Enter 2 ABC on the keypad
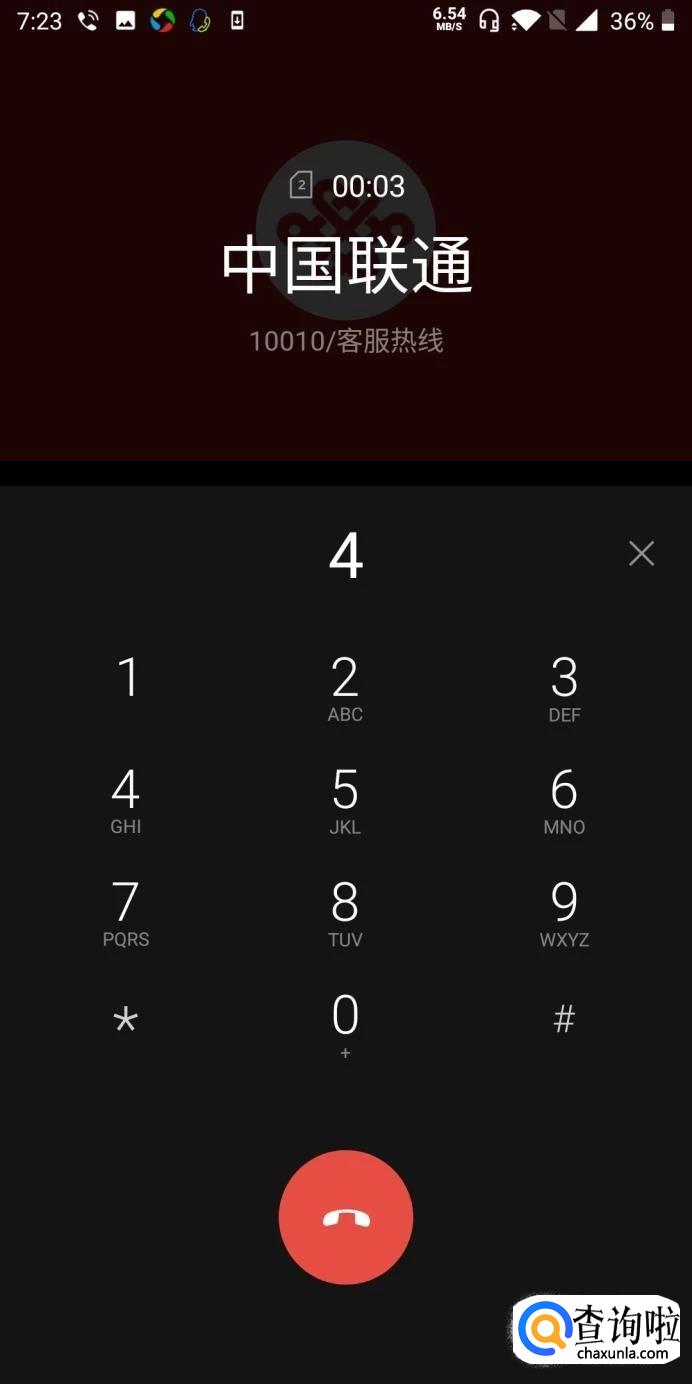Screen dimensions: 692x1384 click(345, 688)
